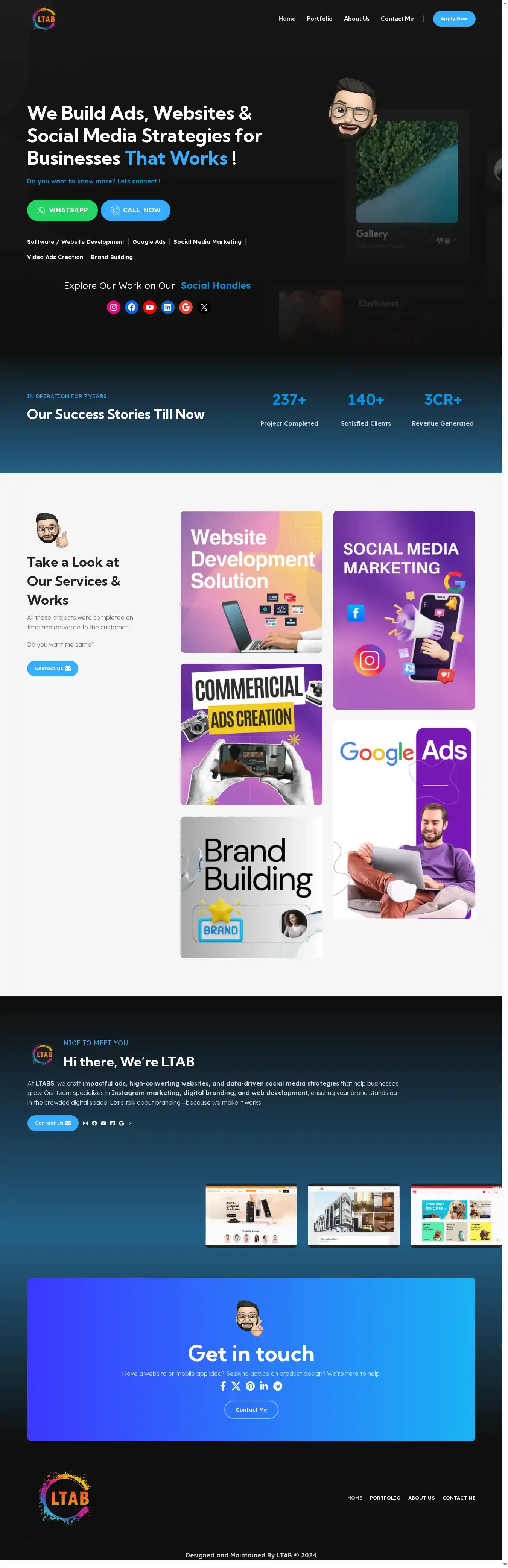This screenshot has width=508, height=1568.
Task: Start a chat via the WhatsApp button
Action: point(62,211)
